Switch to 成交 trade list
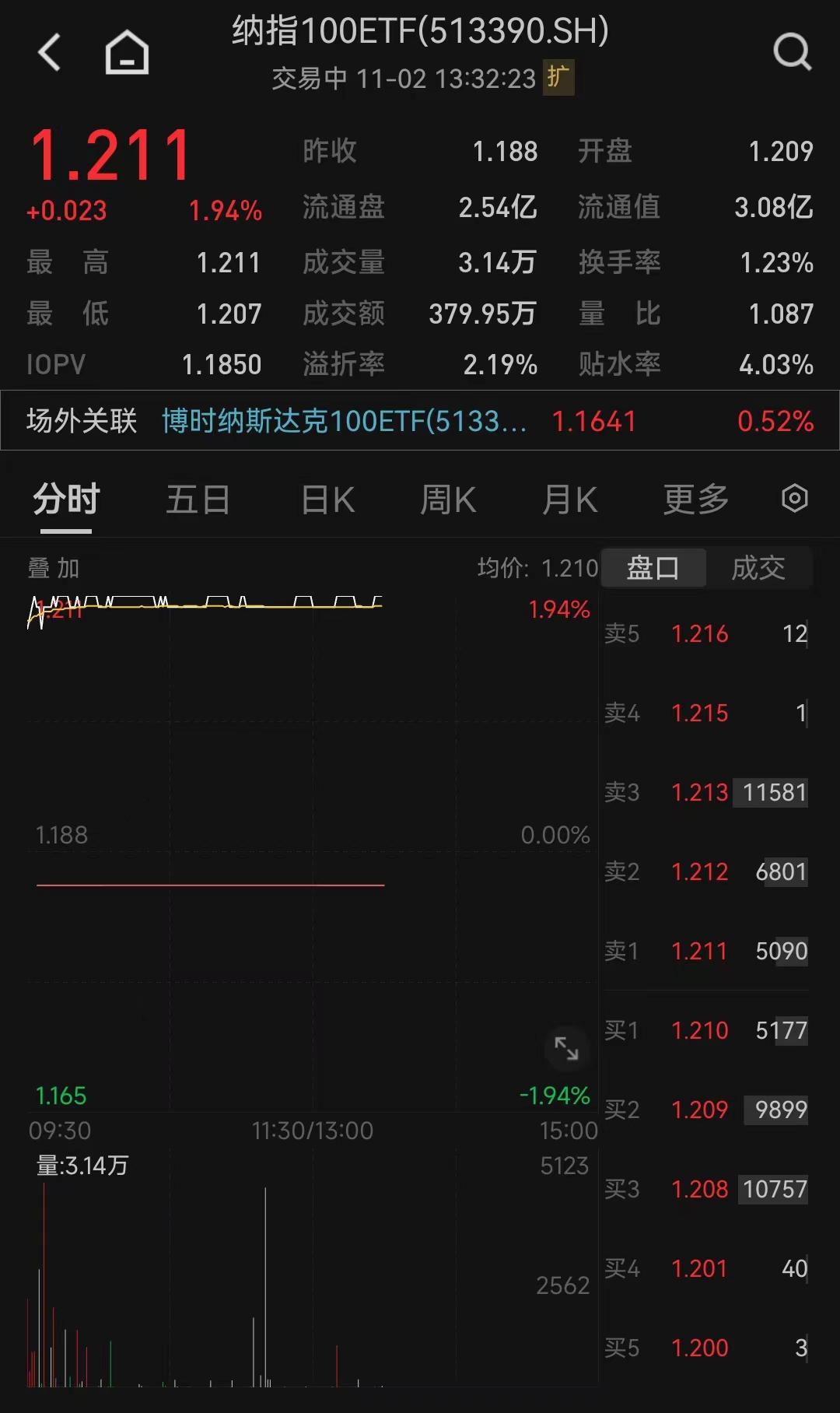The width and height of the screenshot is (840, 1413). 758,568
